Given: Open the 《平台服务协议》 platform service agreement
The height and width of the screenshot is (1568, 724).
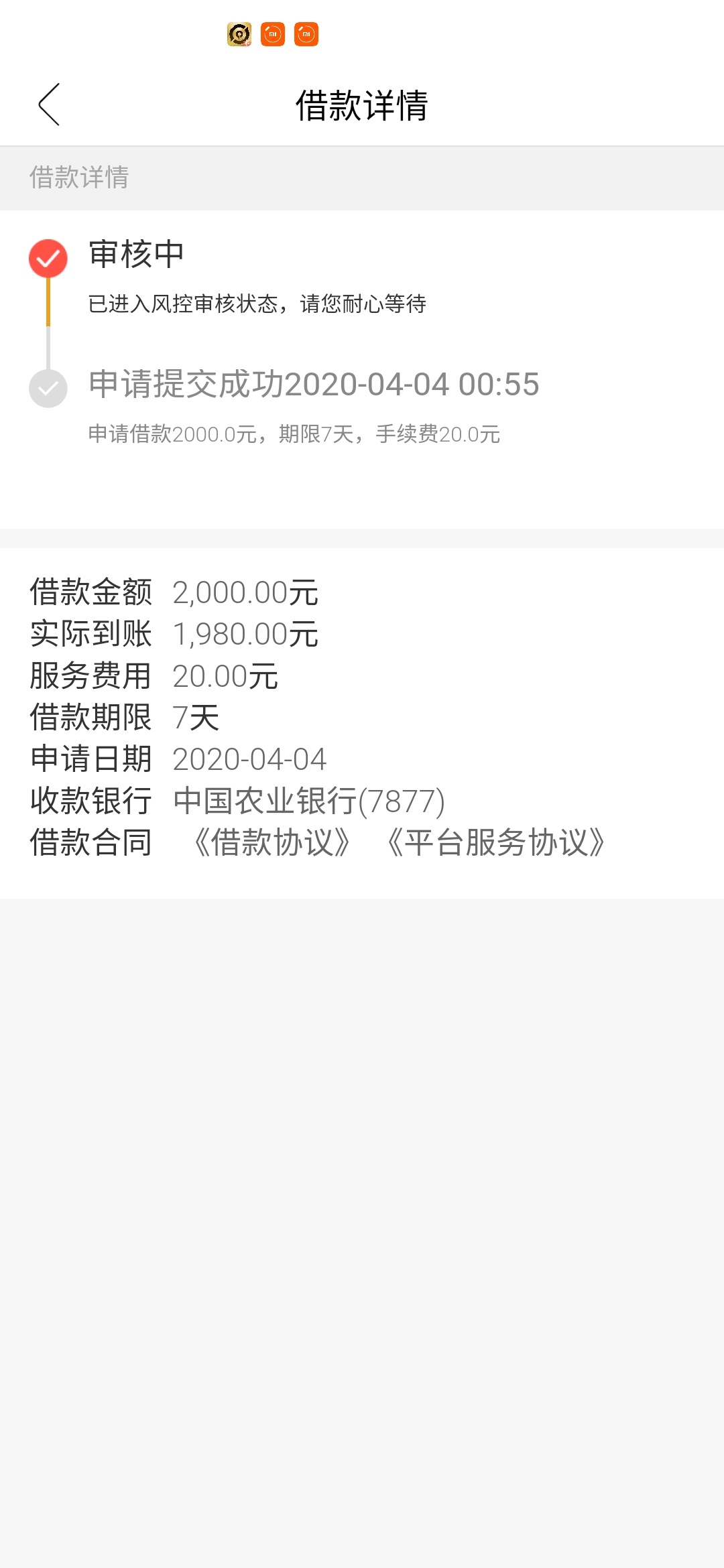Looking at the screenshot, I should 496,842.
